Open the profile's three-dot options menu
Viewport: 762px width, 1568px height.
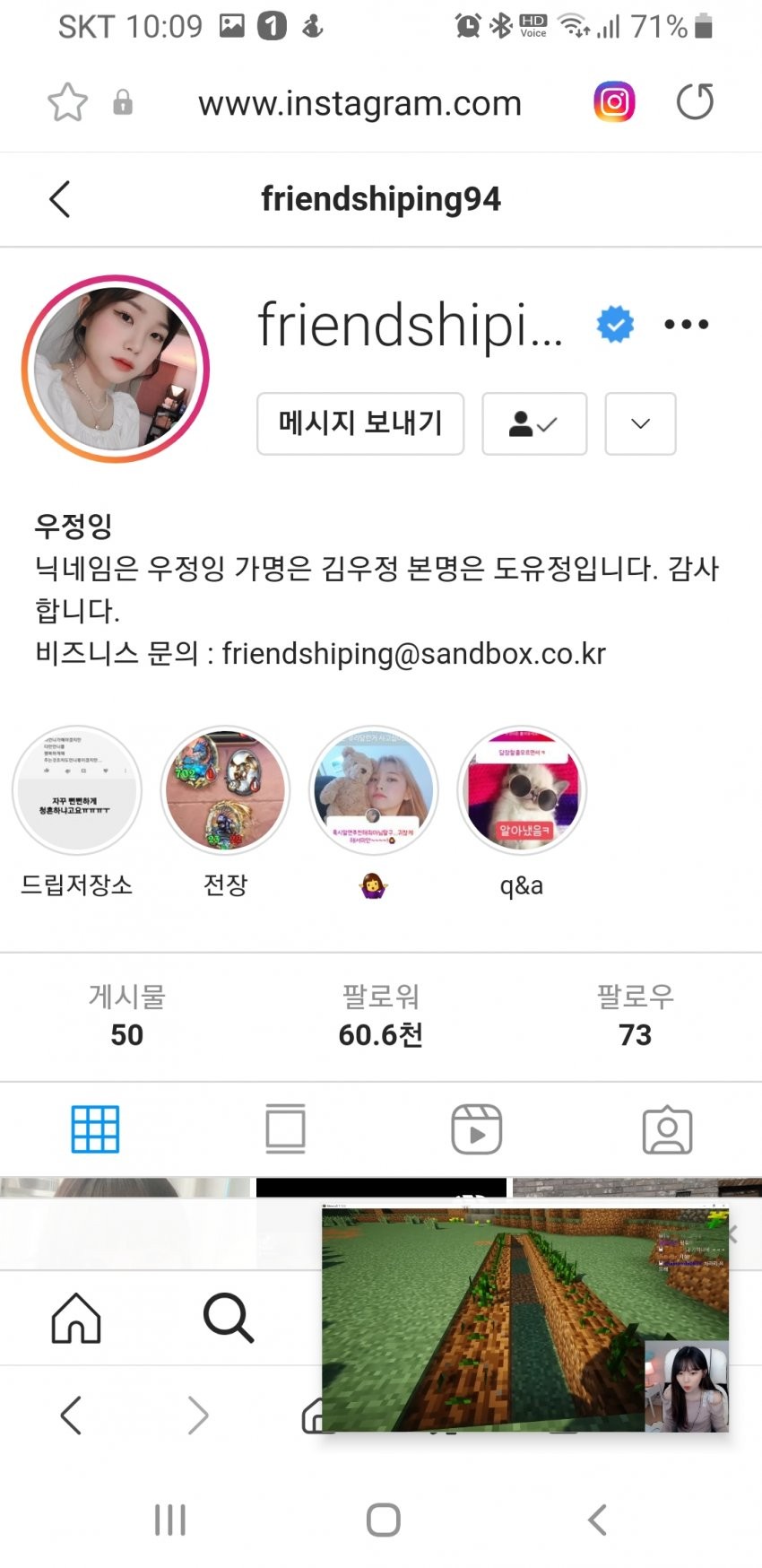tap(686, 325)
